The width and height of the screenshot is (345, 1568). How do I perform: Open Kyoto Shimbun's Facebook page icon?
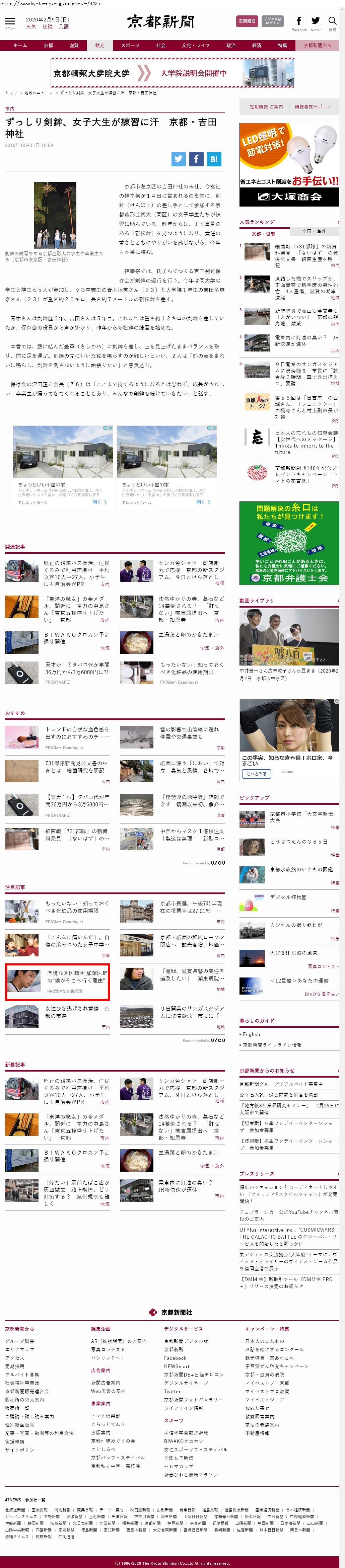(x=299, y=21)
